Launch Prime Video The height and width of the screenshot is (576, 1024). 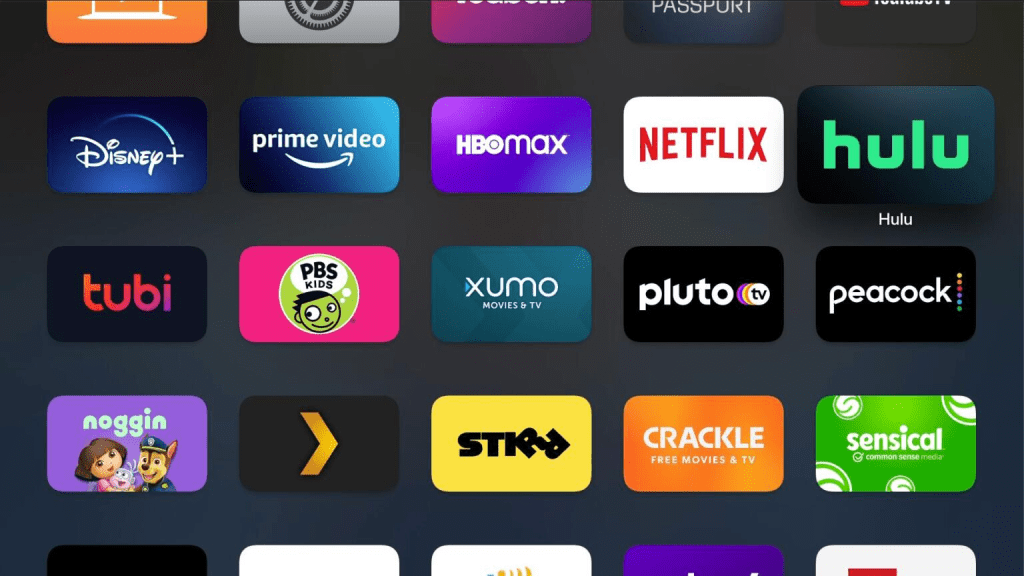[319, 145]
